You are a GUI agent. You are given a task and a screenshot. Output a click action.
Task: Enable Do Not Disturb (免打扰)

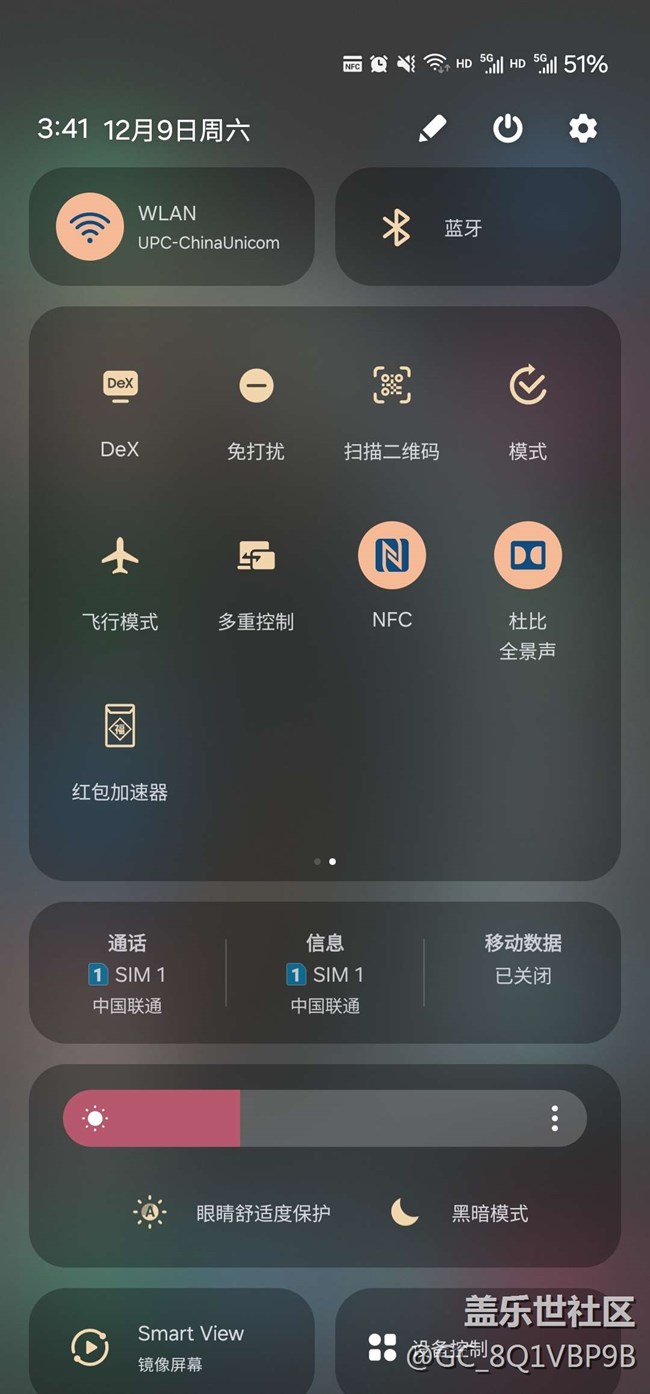pos(256,386)
